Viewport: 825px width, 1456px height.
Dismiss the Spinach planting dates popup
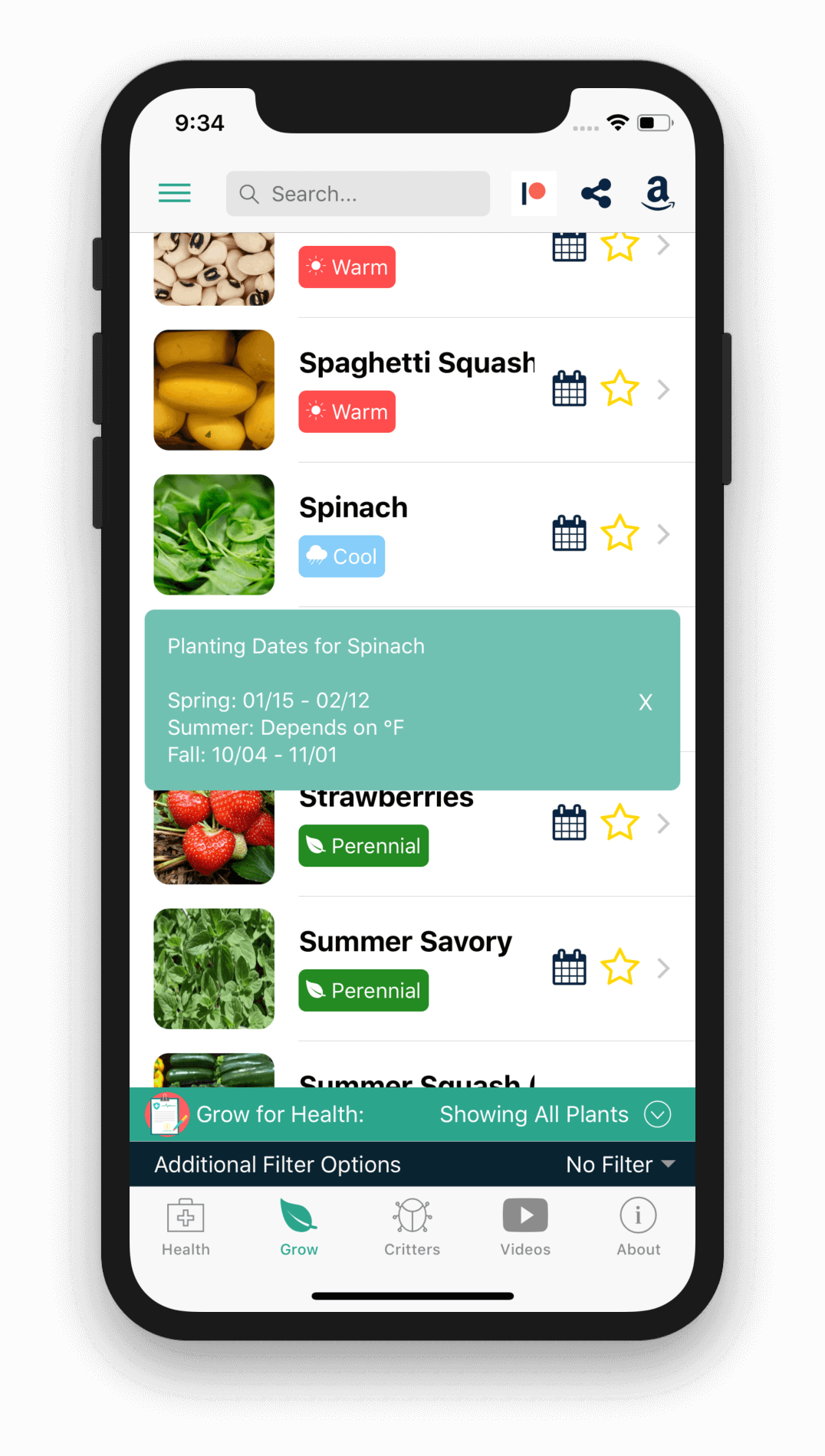646,702
